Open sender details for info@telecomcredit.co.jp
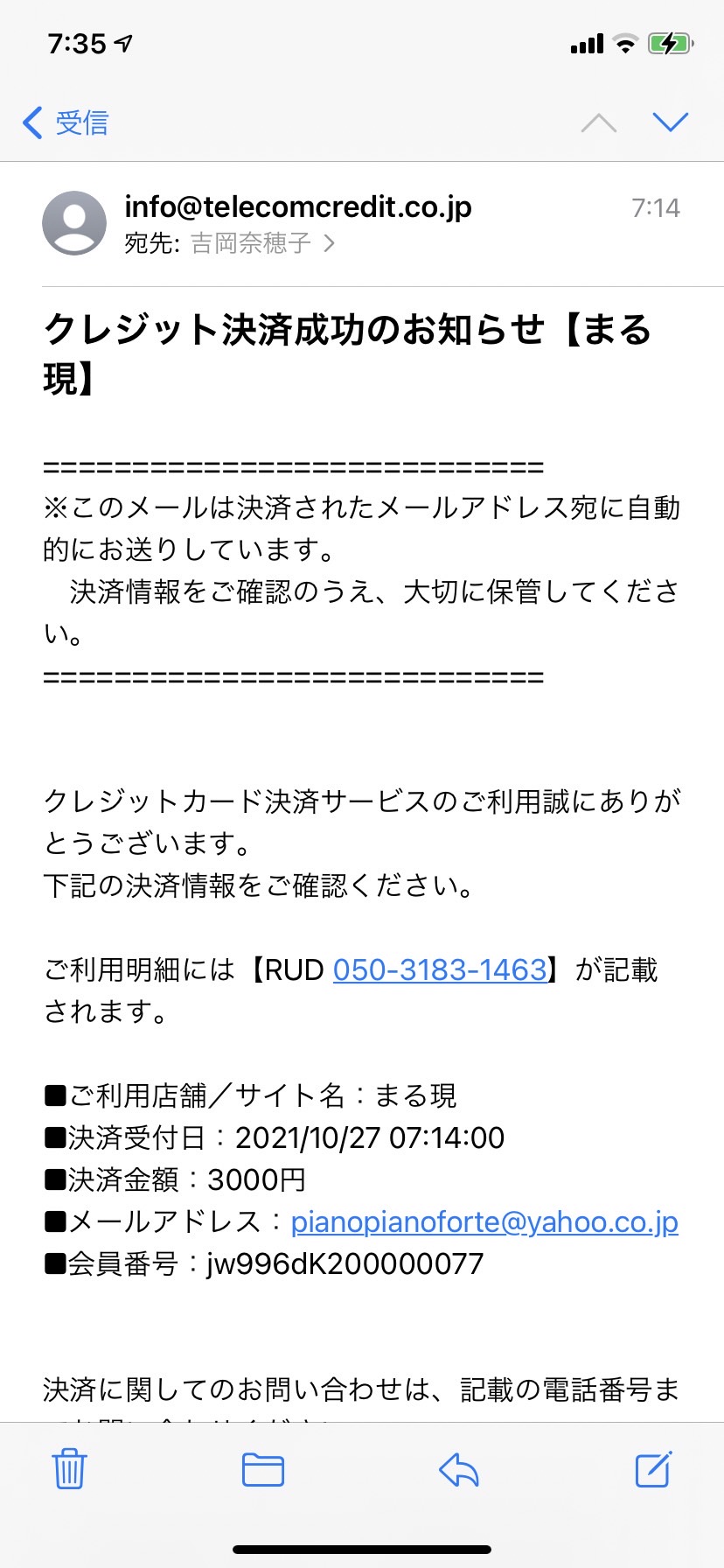 298,207
